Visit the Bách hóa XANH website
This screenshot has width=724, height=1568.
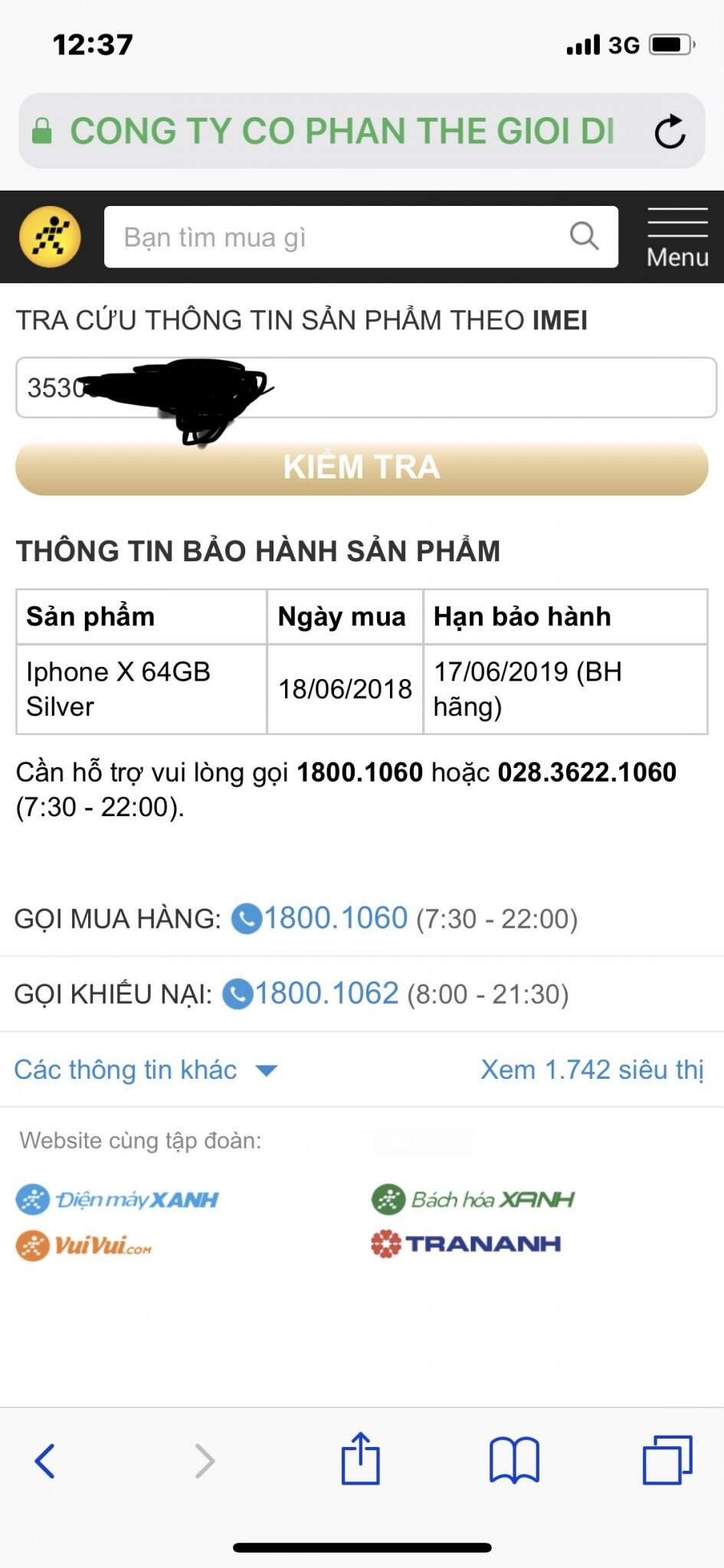coord(473,1200)
